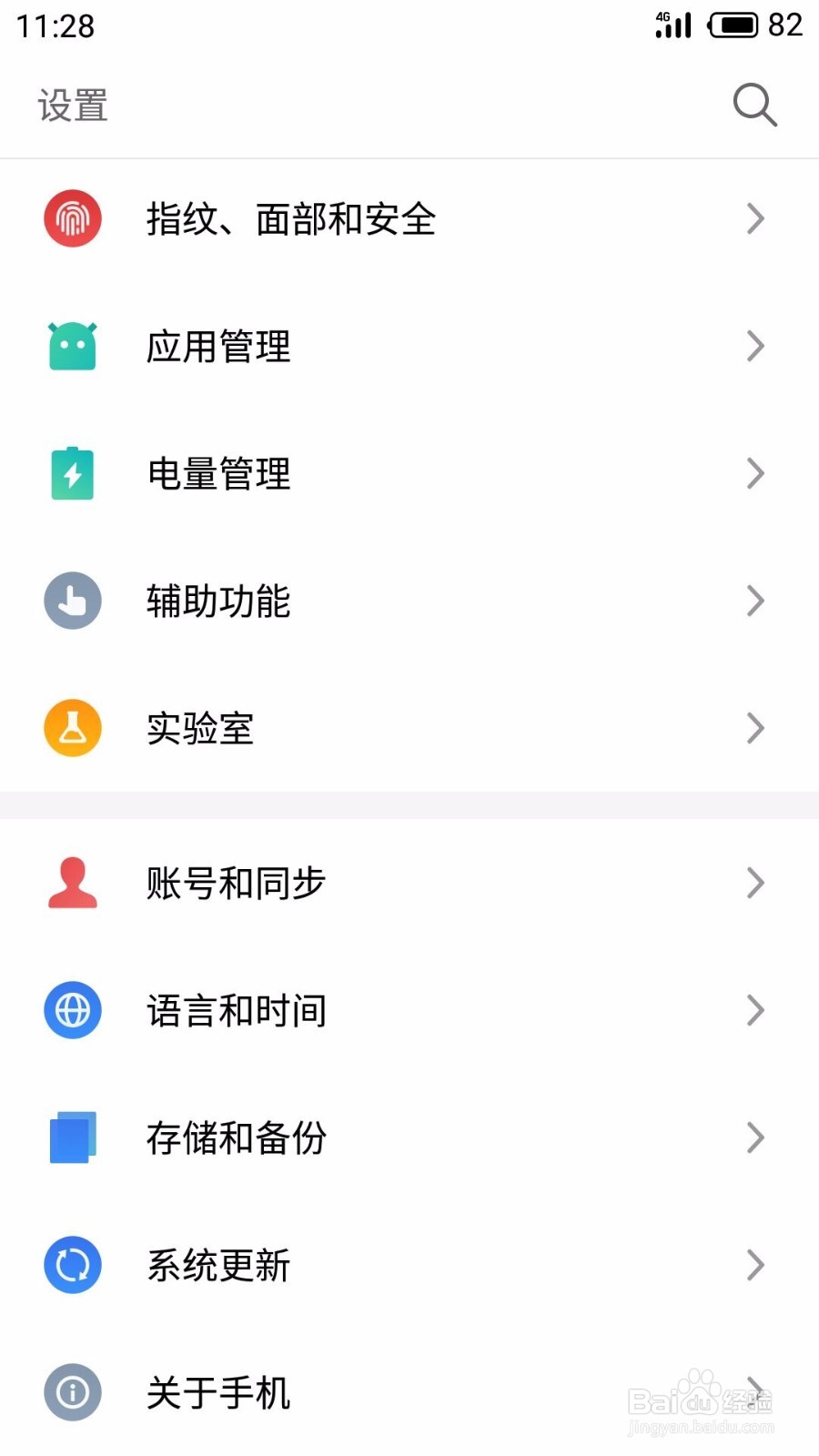Expand 语言和时间 via its chevron
Viewport: 819px width, 1456px height.
[x=756, y=1010]
